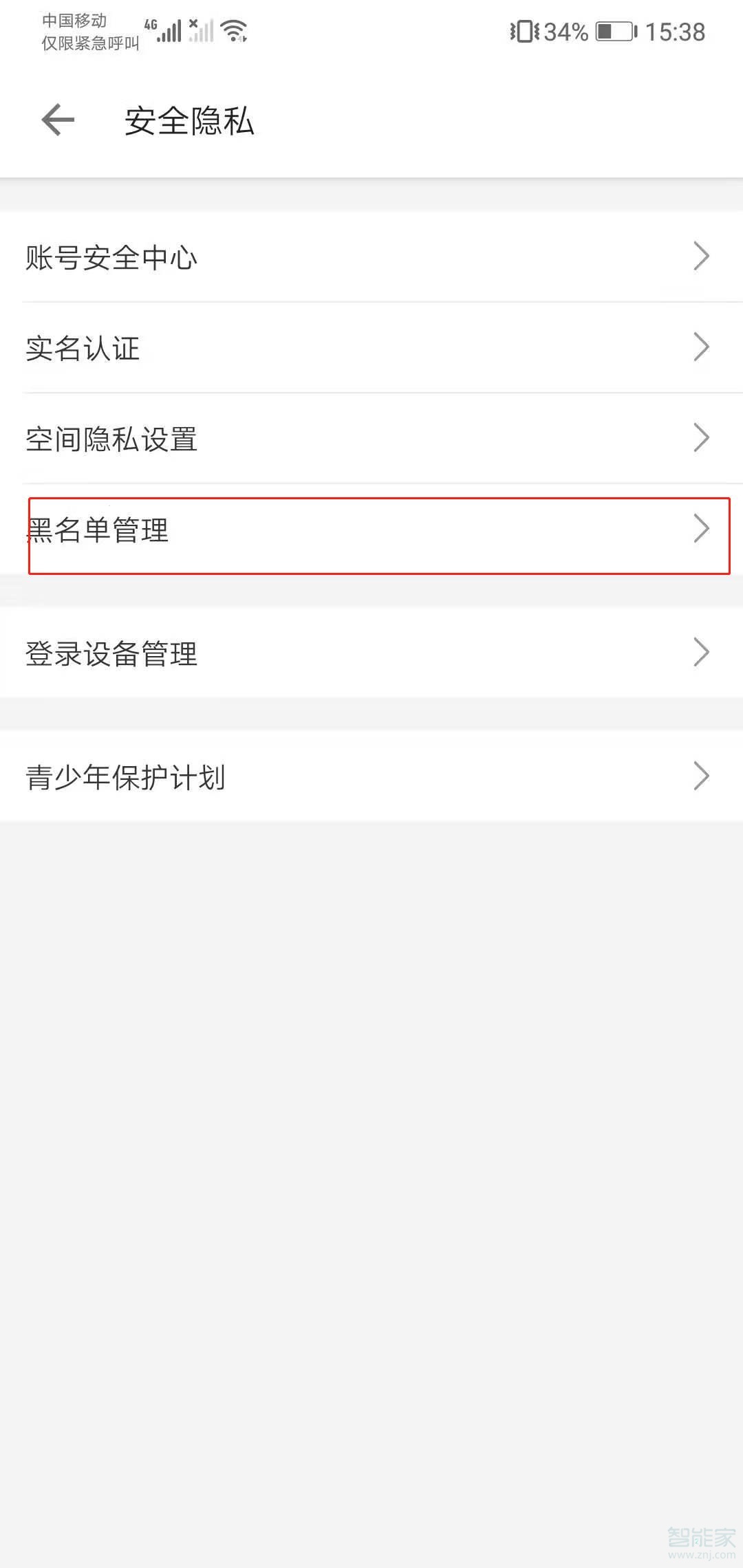Expand the chevron next to 青少年保护计划
743x1568 pixels.
(x=703, y=775)
